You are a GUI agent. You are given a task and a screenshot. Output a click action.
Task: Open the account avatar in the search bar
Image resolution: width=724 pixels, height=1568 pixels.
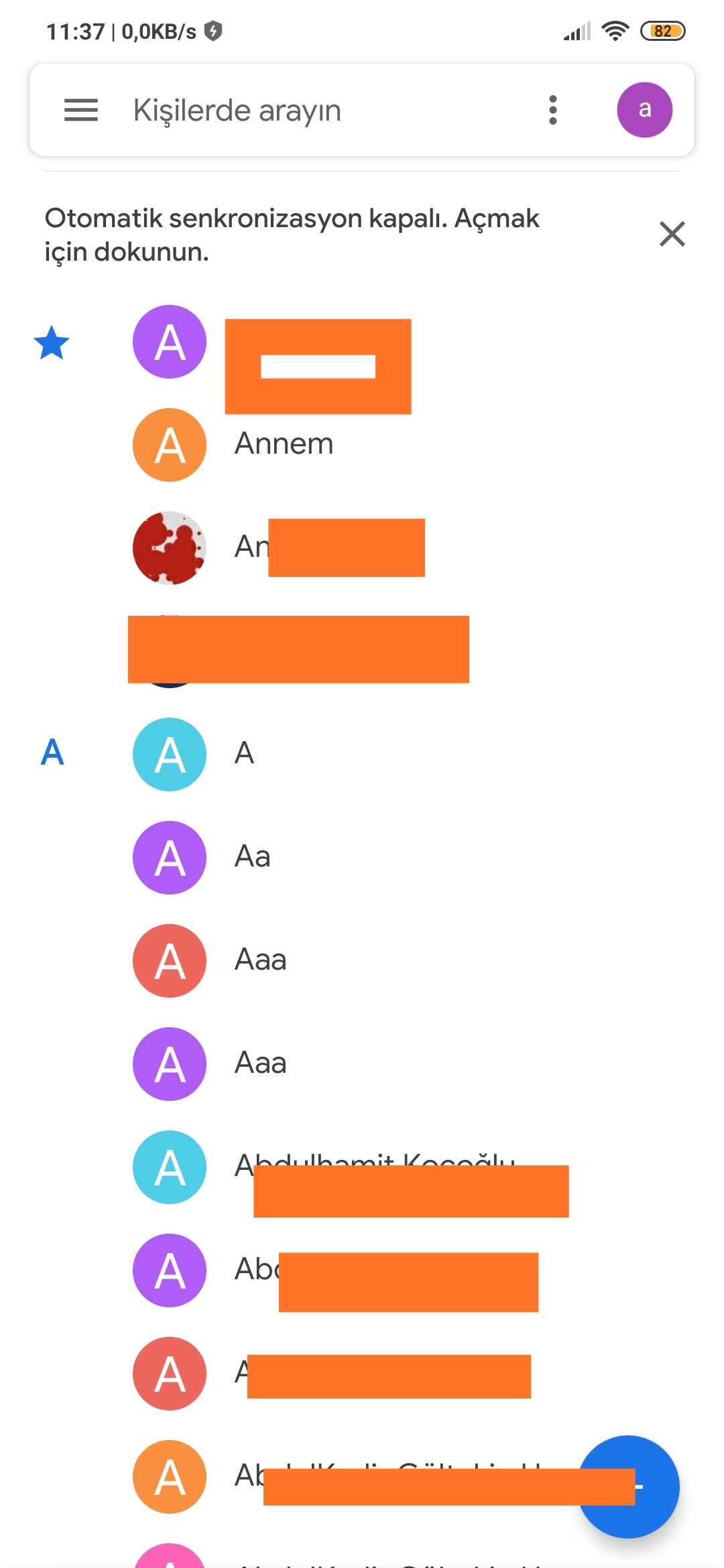[x=644, y=110]
